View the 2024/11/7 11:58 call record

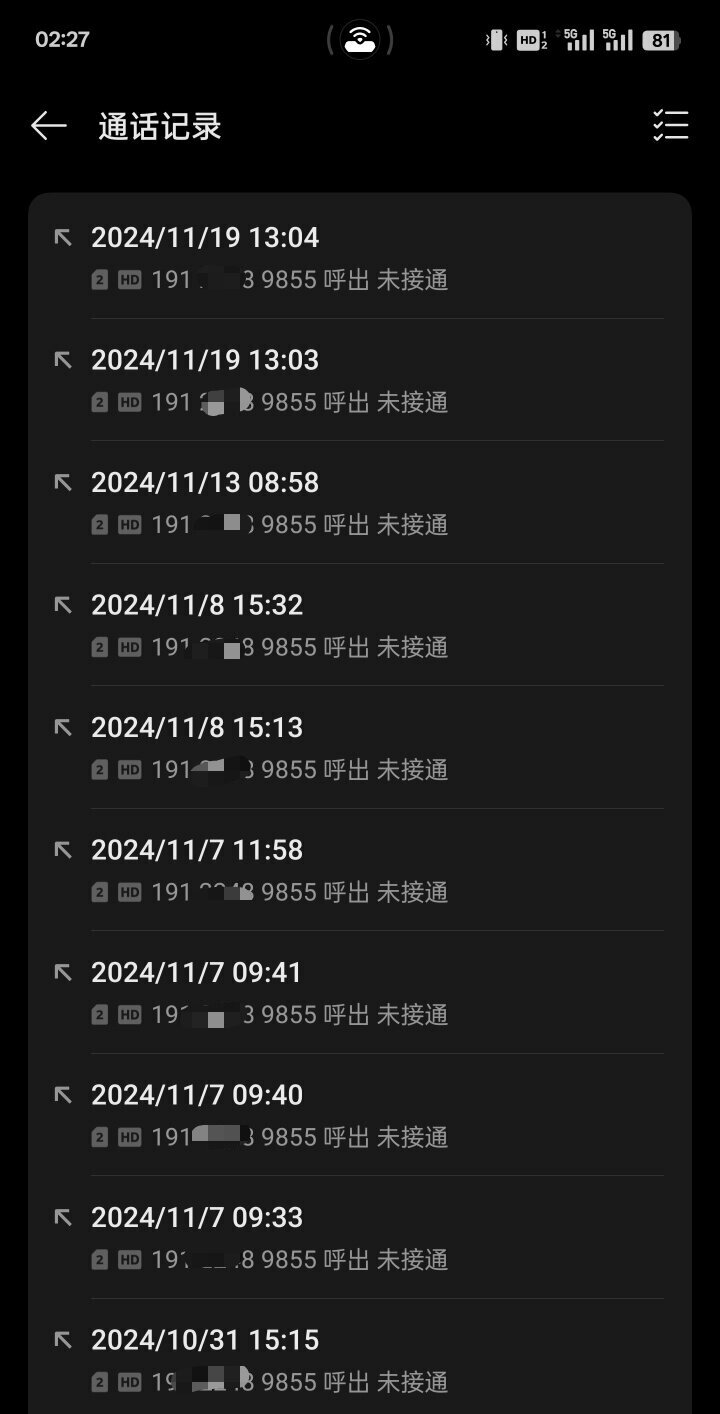(x=360, y=870)
